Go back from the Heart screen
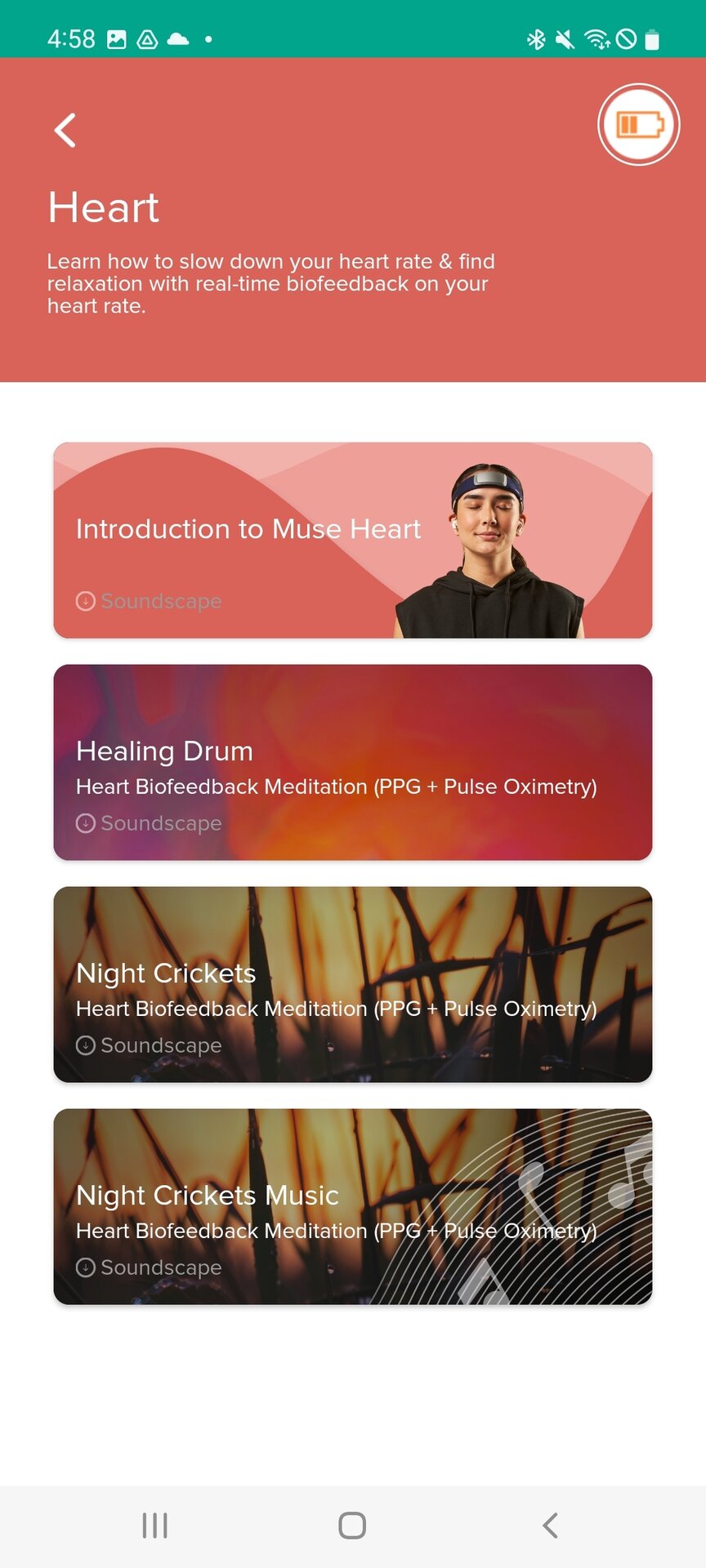The width and height of the screenshot is (706, 1568). coord(65,131)
